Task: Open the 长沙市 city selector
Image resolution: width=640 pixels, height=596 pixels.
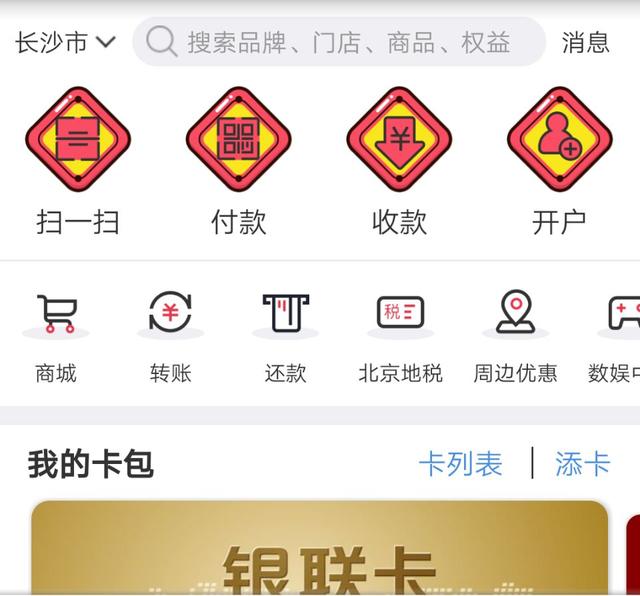Action: click(x=66, y=42)
